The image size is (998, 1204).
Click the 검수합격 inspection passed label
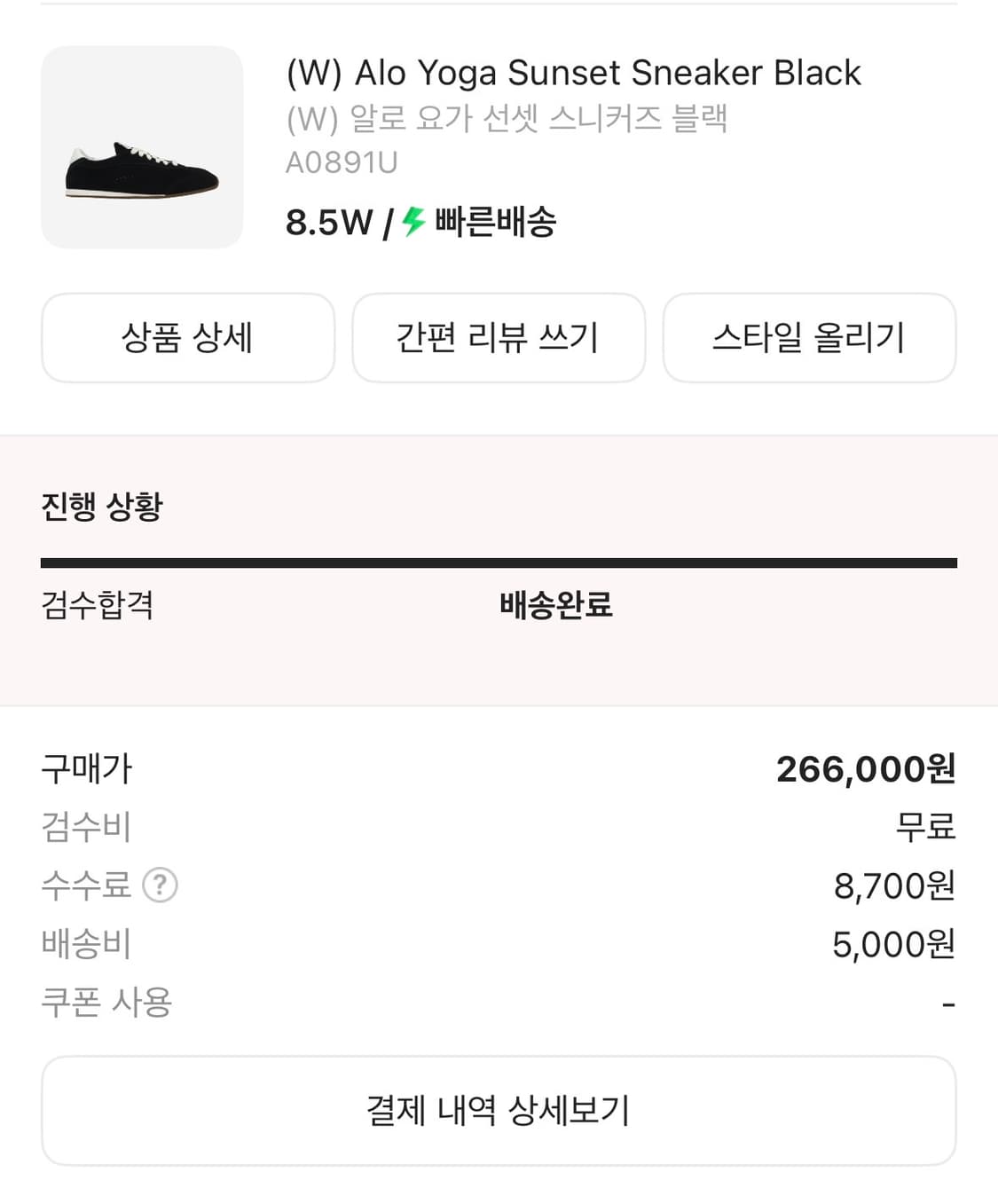click(x=98, y=606)
